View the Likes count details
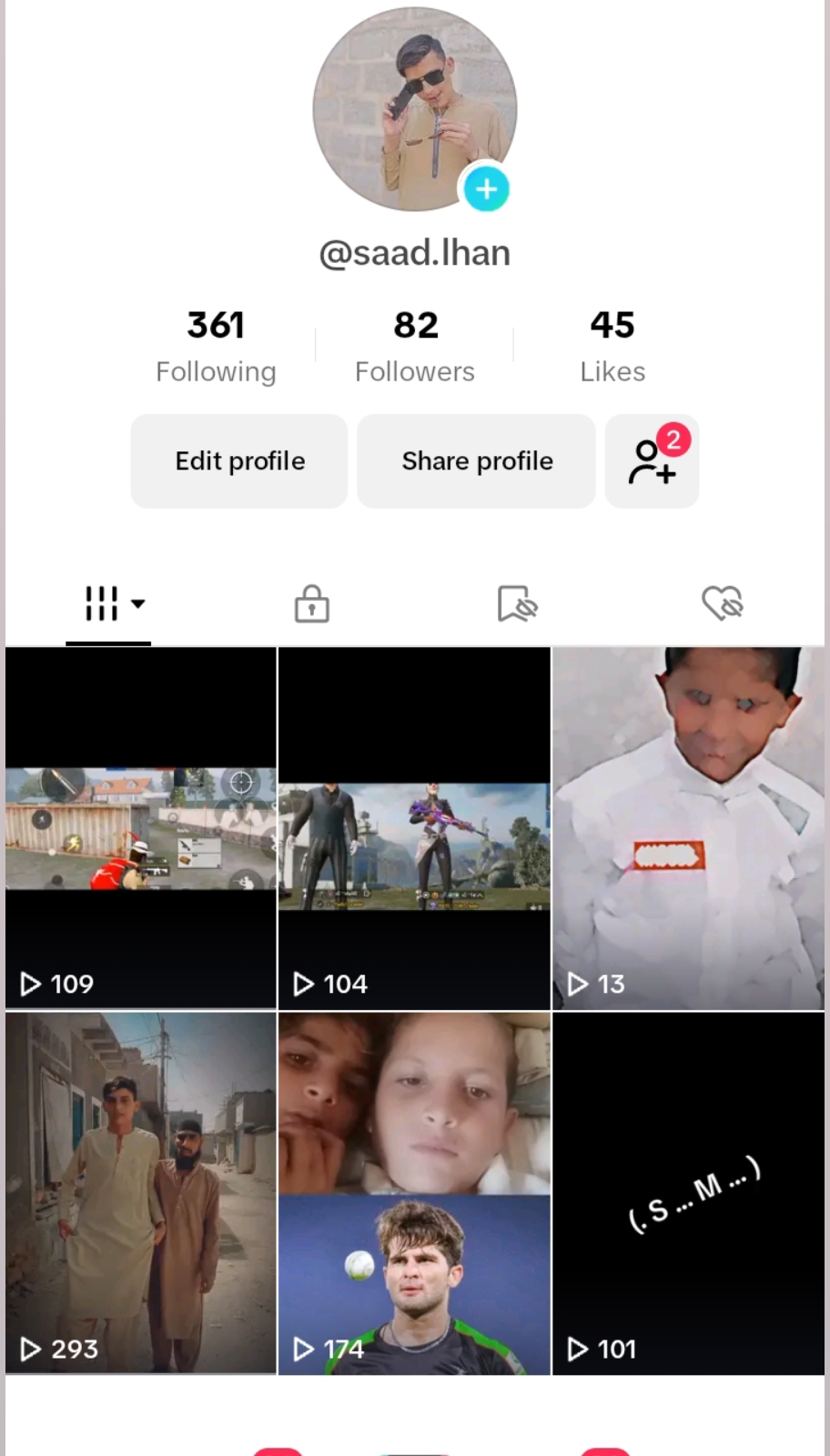The image size is (830, 1456). pyautogui.click(x=612, y=347)
